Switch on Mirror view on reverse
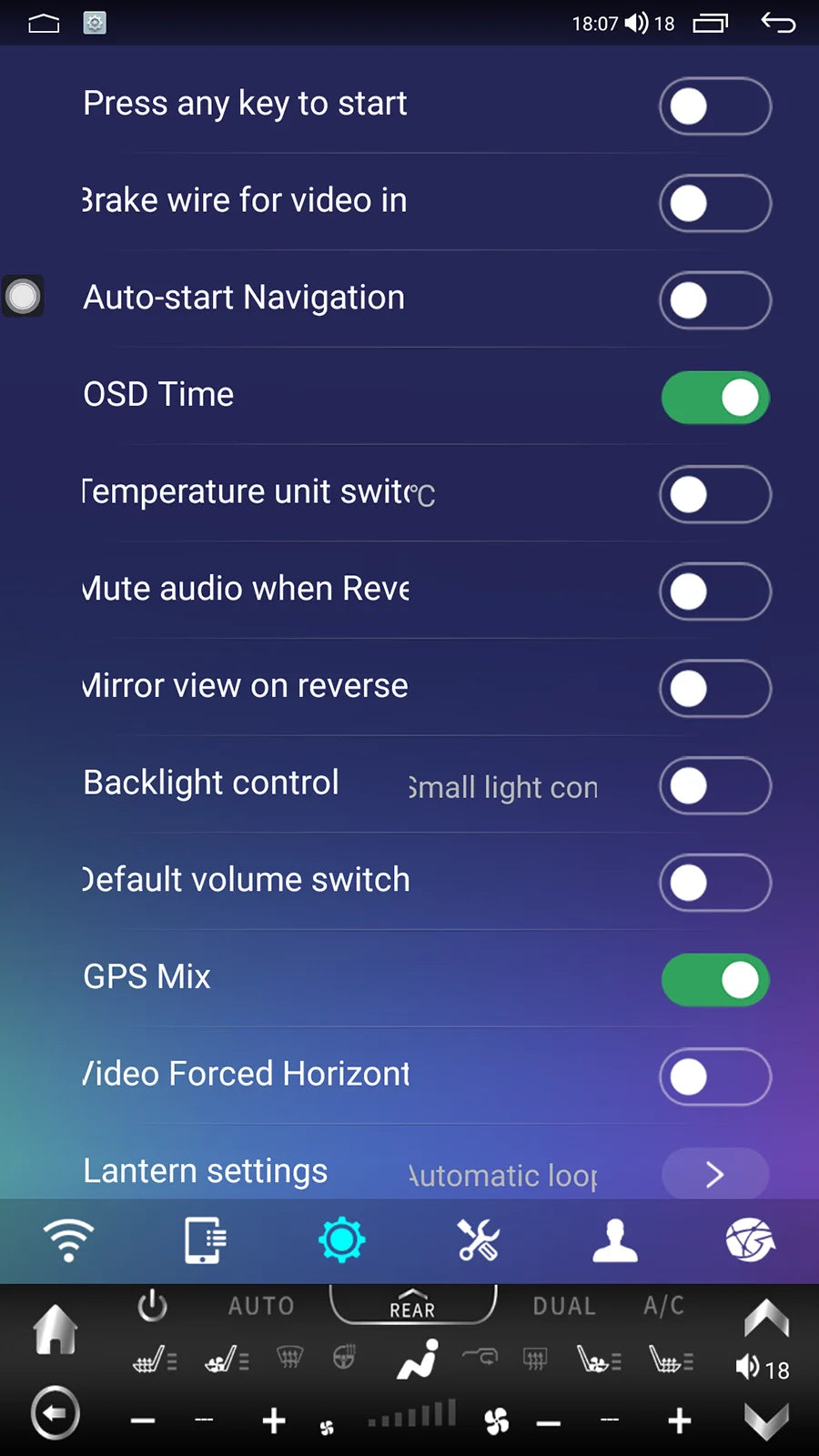This screenshot has width=819, height=1456. click(x=714, y=689)
